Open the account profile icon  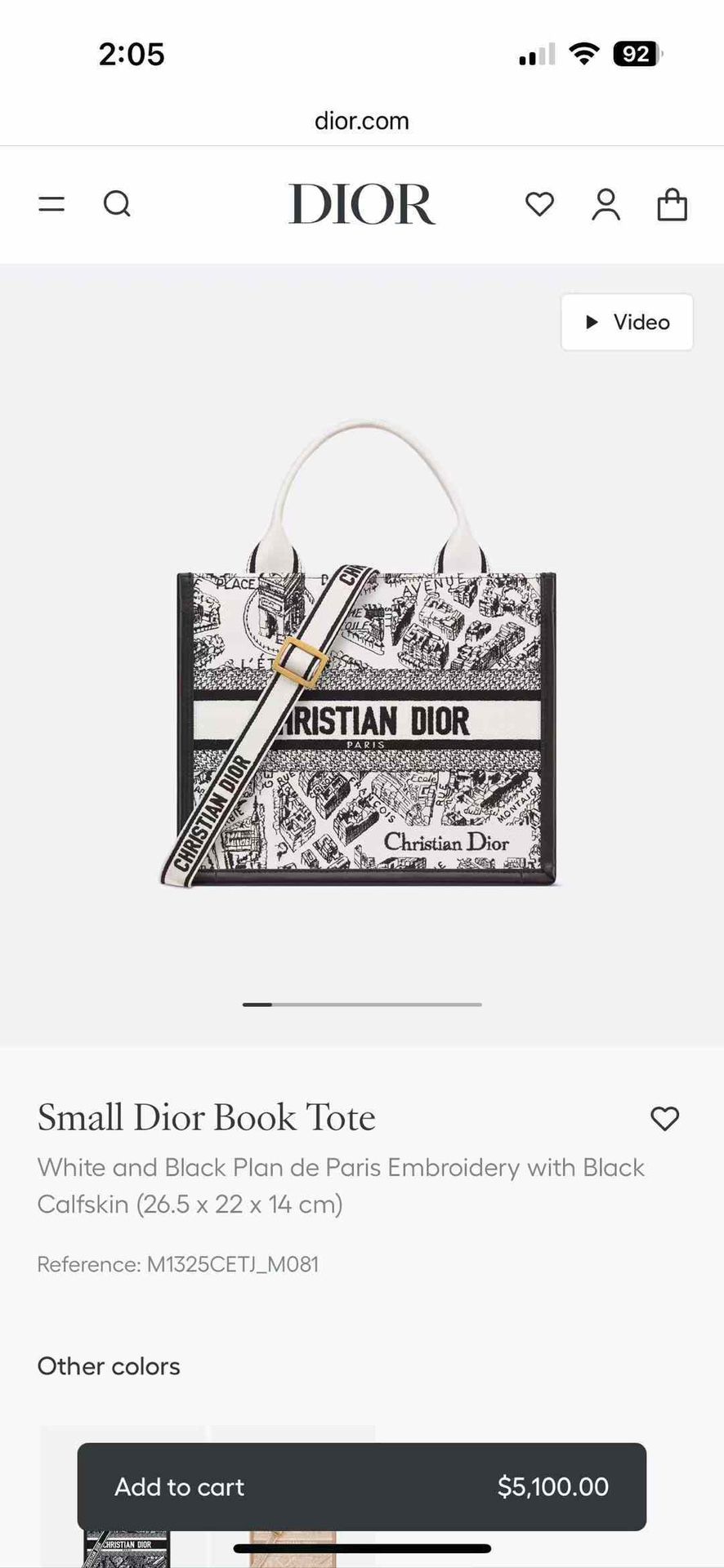coord(606,204)
